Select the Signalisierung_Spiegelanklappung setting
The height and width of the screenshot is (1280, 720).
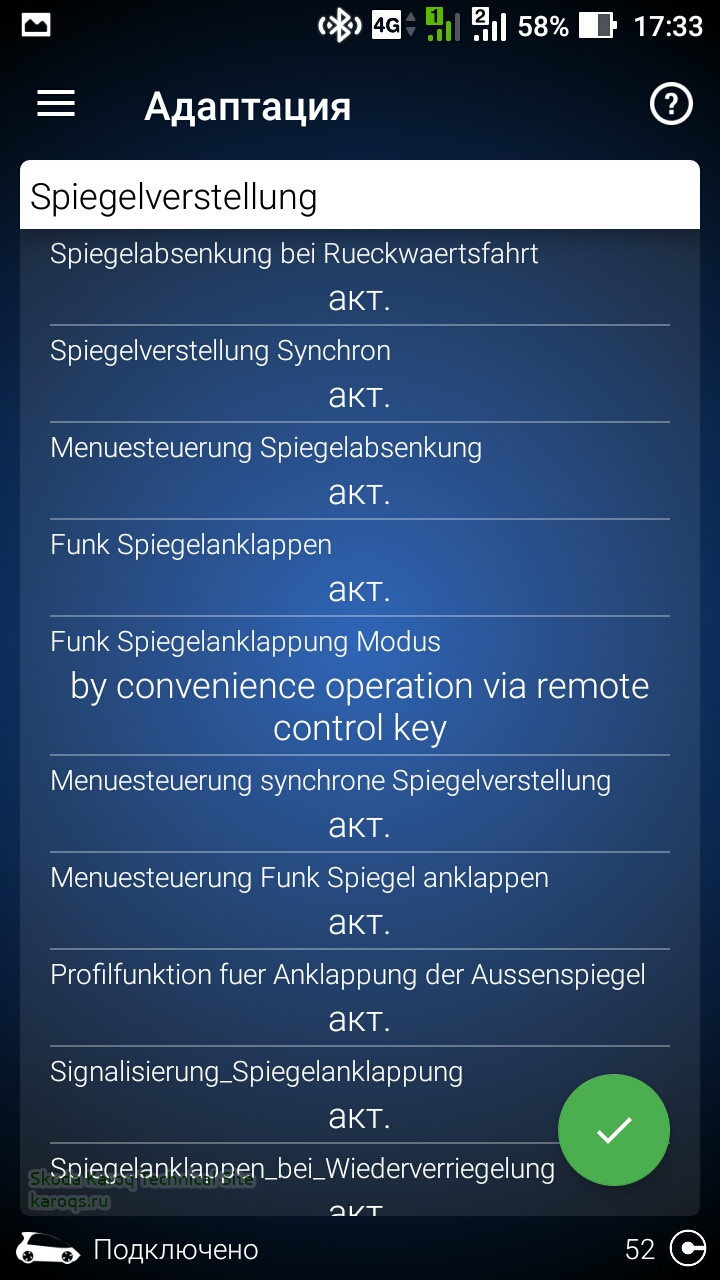300,1095
